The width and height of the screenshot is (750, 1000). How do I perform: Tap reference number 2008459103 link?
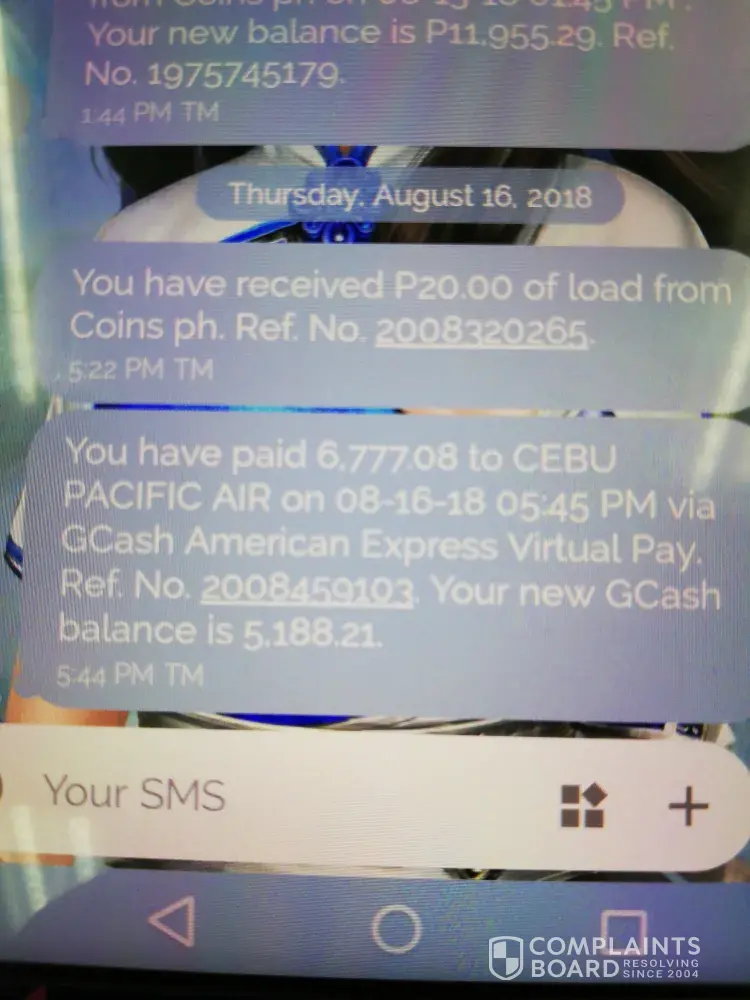(x=307, y=588)
